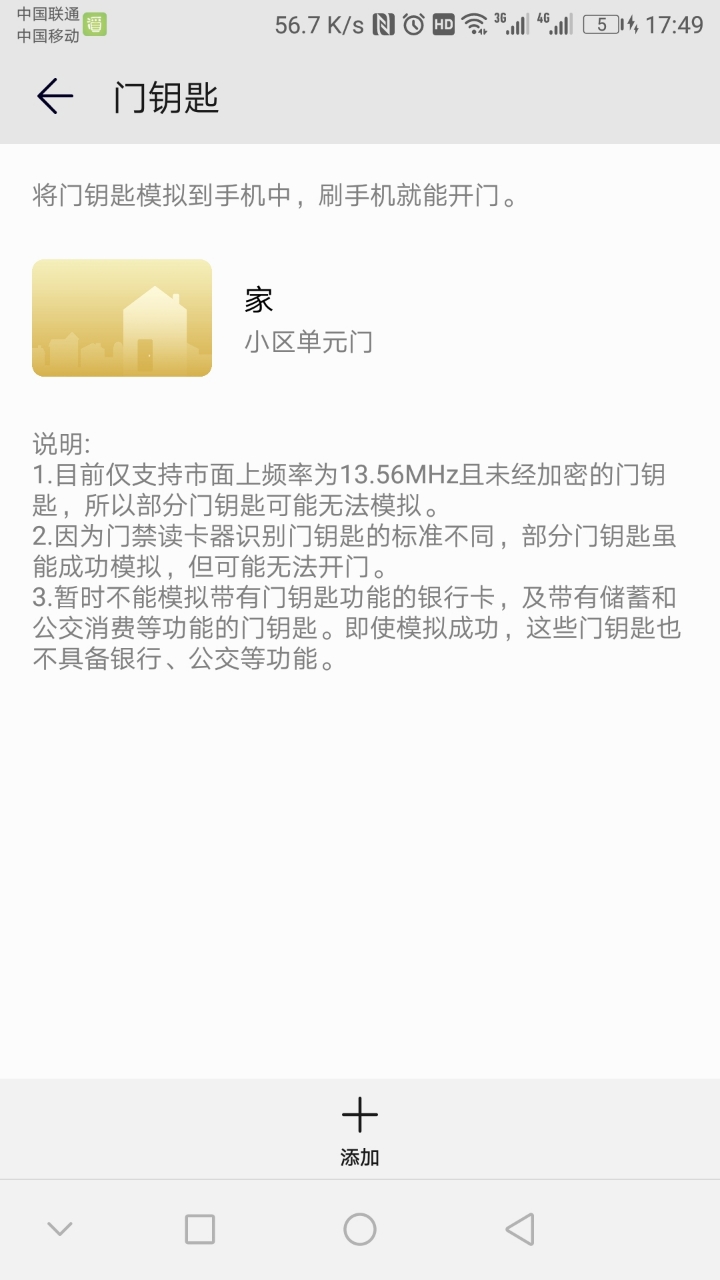Collapse the navigation bar using the chevron

click(59, 1228)
